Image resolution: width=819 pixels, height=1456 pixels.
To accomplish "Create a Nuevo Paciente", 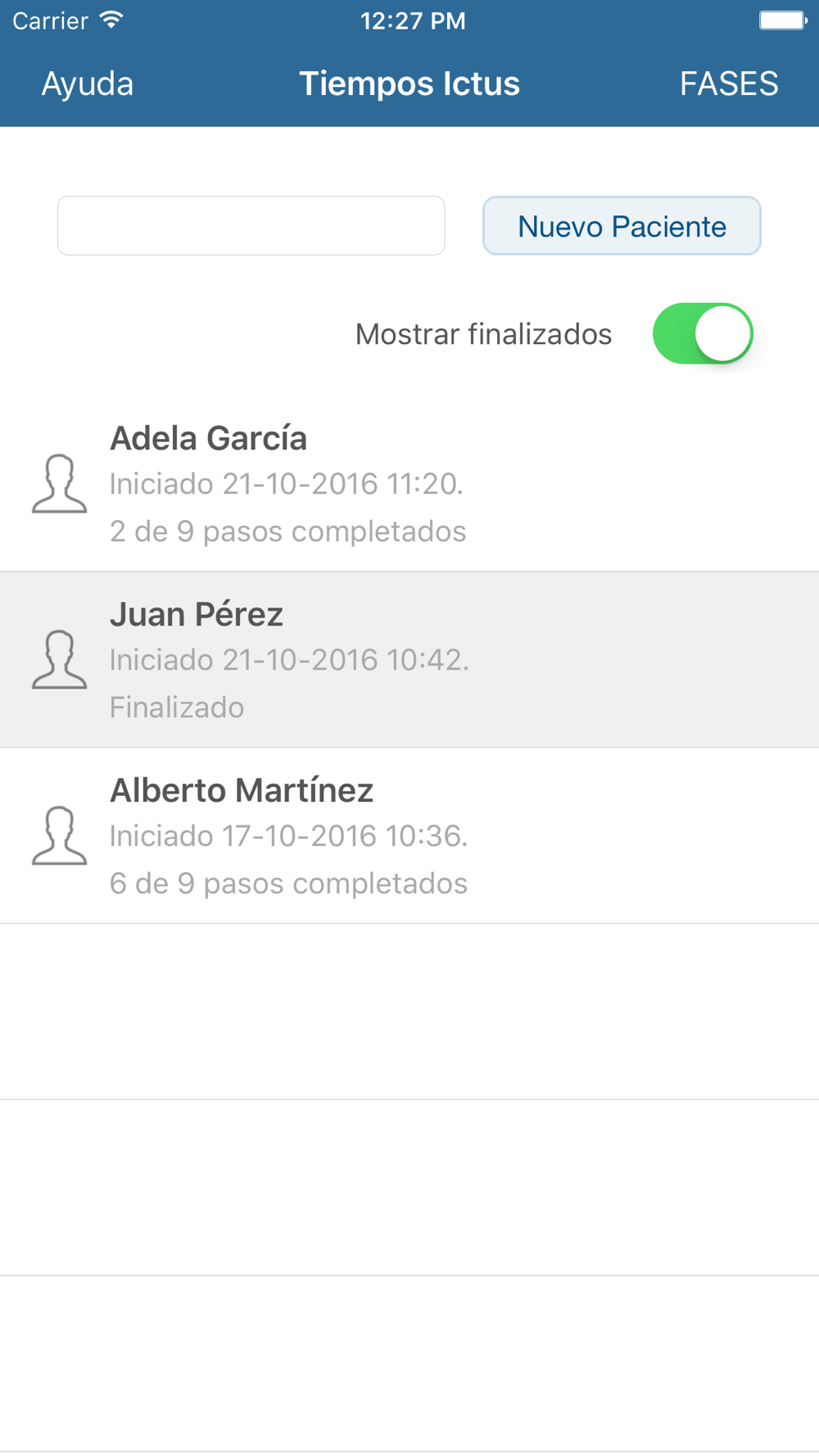I will pos(622,225).
